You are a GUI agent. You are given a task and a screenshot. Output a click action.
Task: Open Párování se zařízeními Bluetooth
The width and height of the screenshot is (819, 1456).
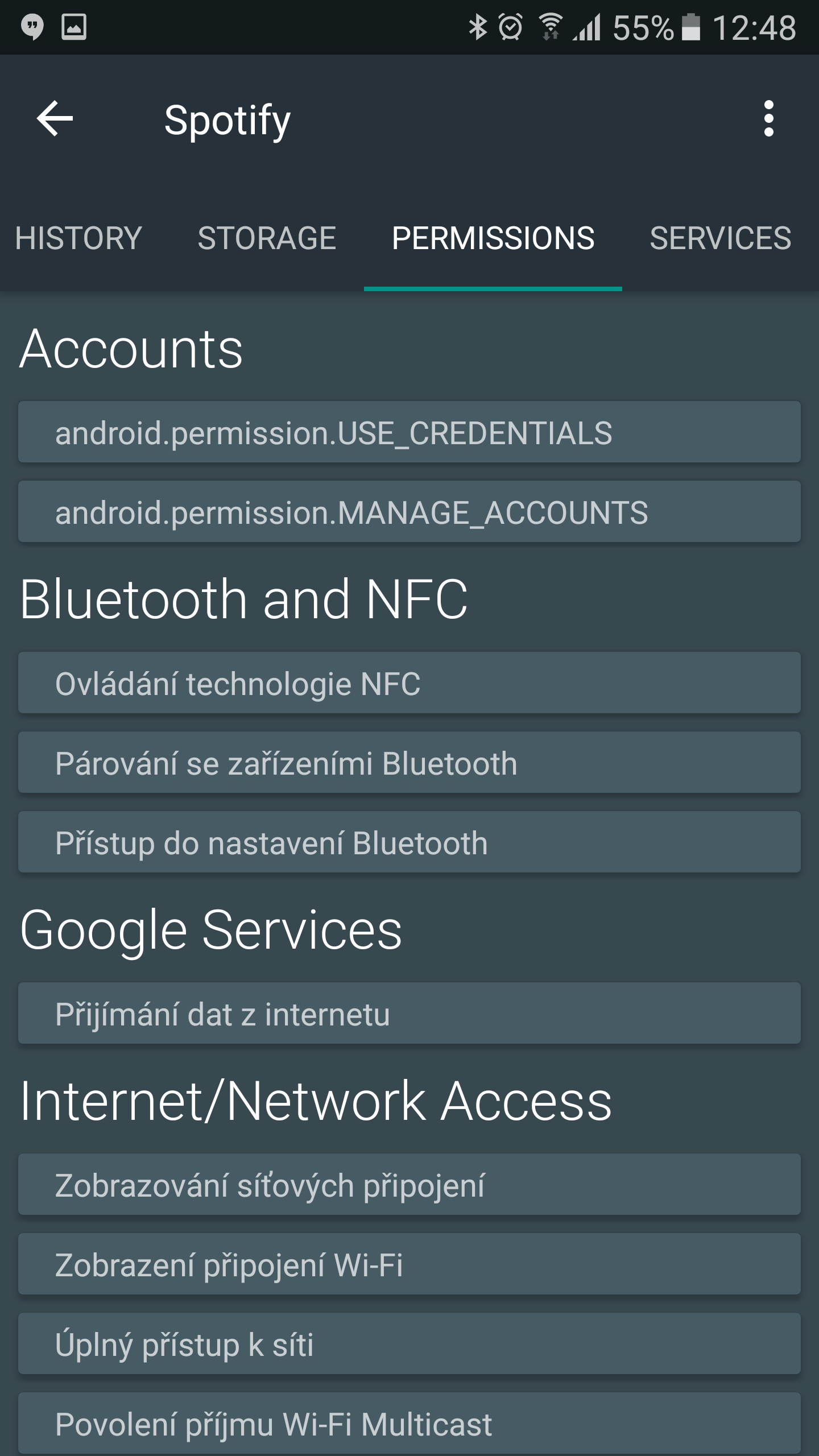coord(409,763)
